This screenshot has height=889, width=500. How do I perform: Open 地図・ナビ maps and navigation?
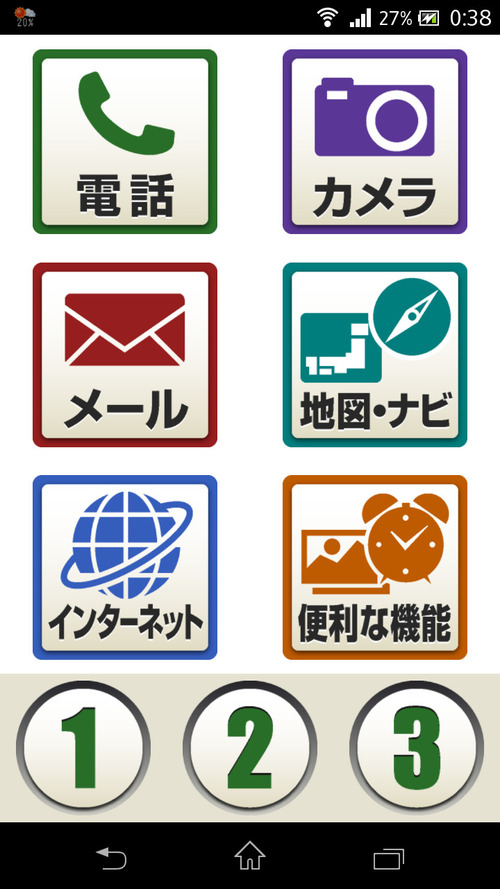375,355
